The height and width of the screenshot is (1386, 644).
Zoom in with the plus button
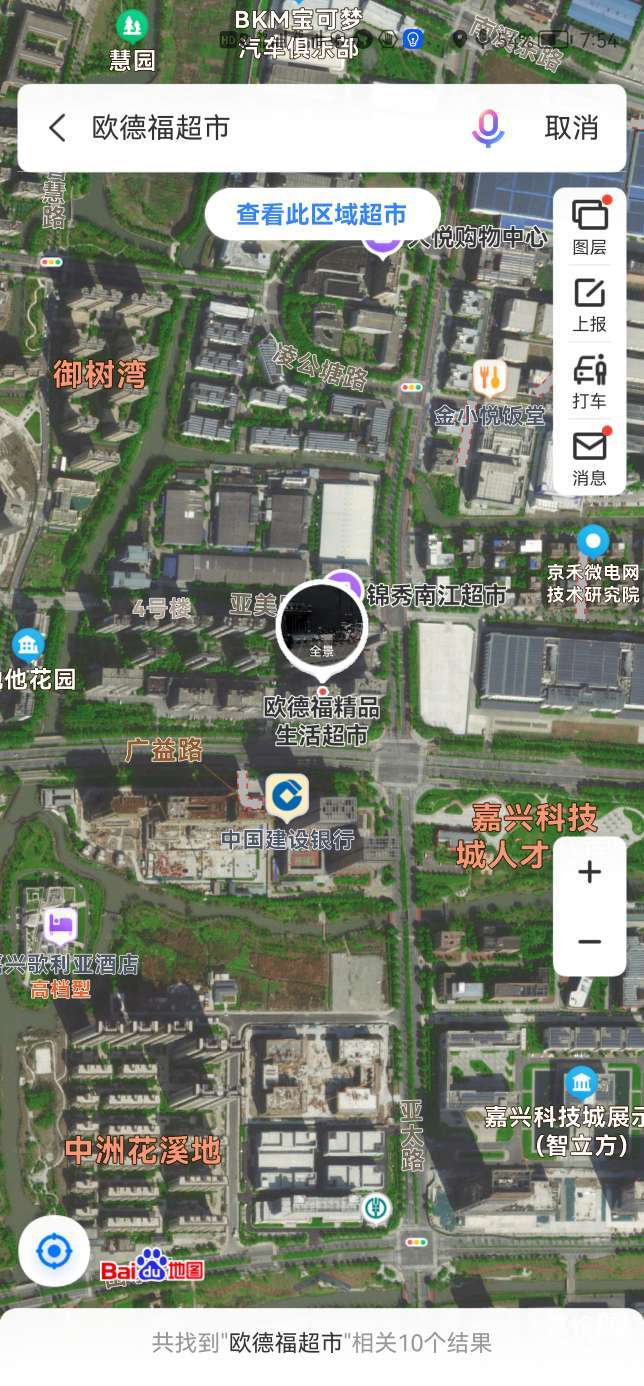click(x=589, y=872)
